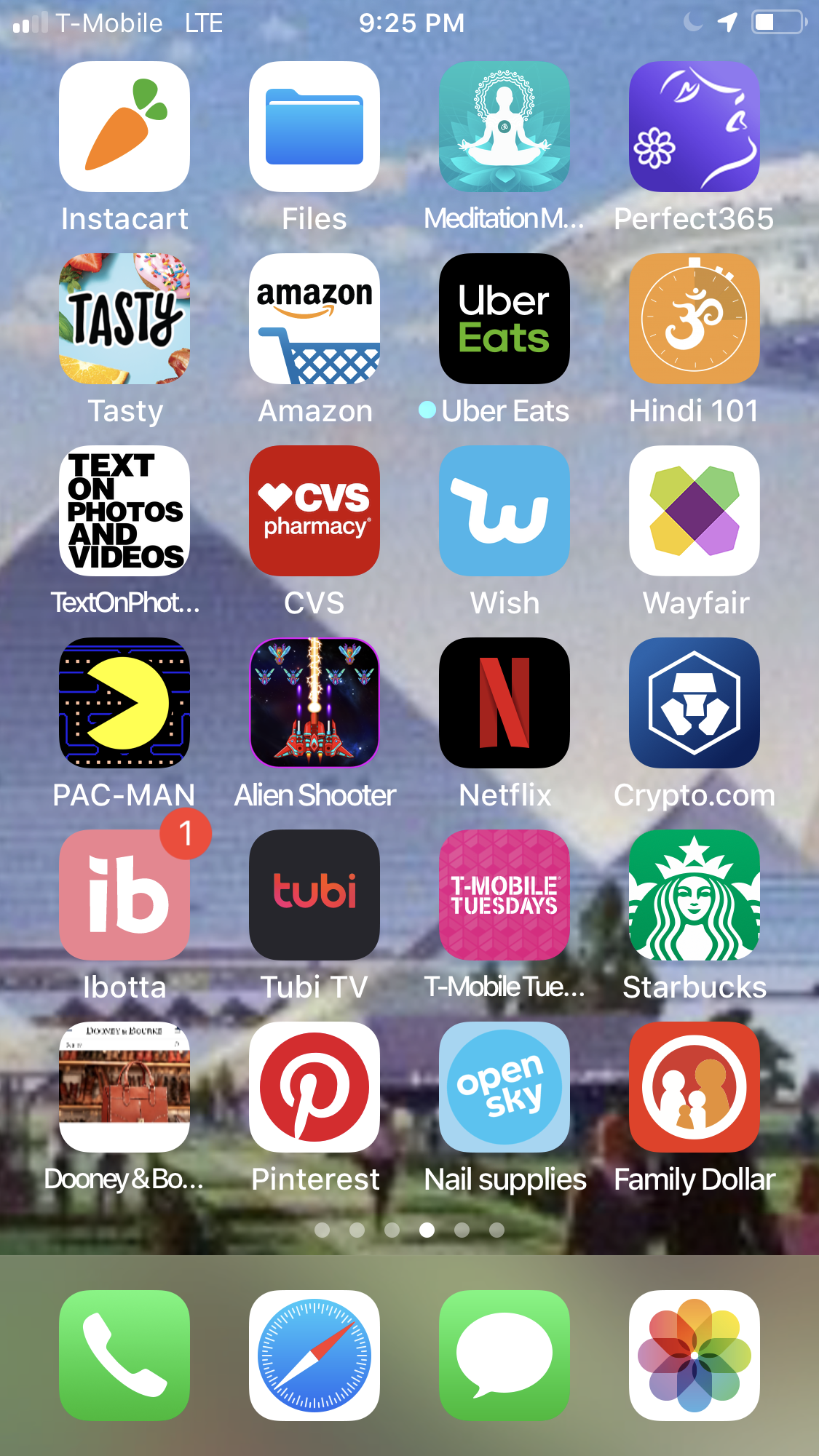Open Messages from the dock

pos(505,1356)
